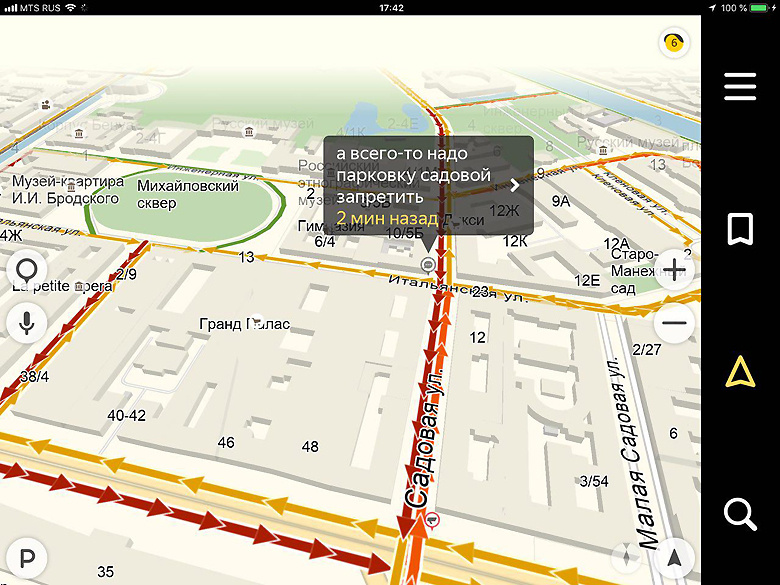
Task: Zoom out the map with minus
Action: point(675,323)
